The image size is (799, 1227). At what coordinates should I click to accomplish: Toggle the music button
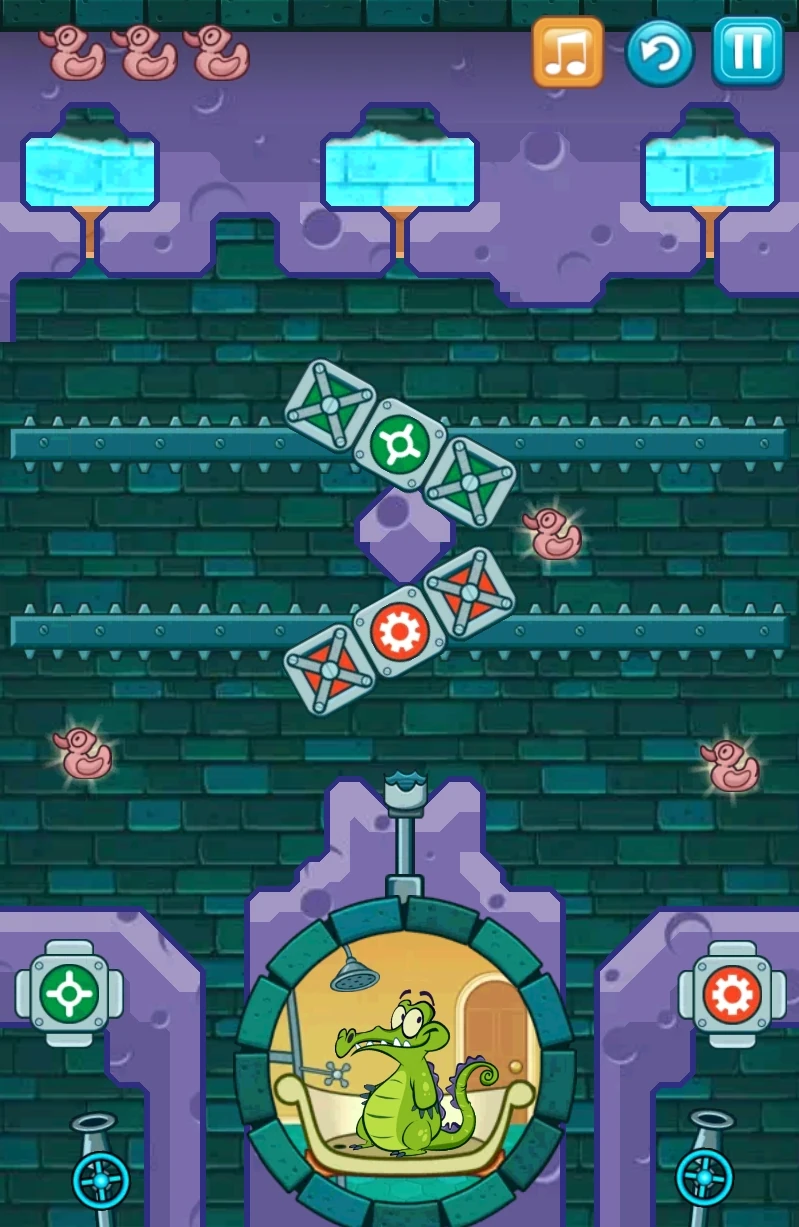click(x=567, y=51)
